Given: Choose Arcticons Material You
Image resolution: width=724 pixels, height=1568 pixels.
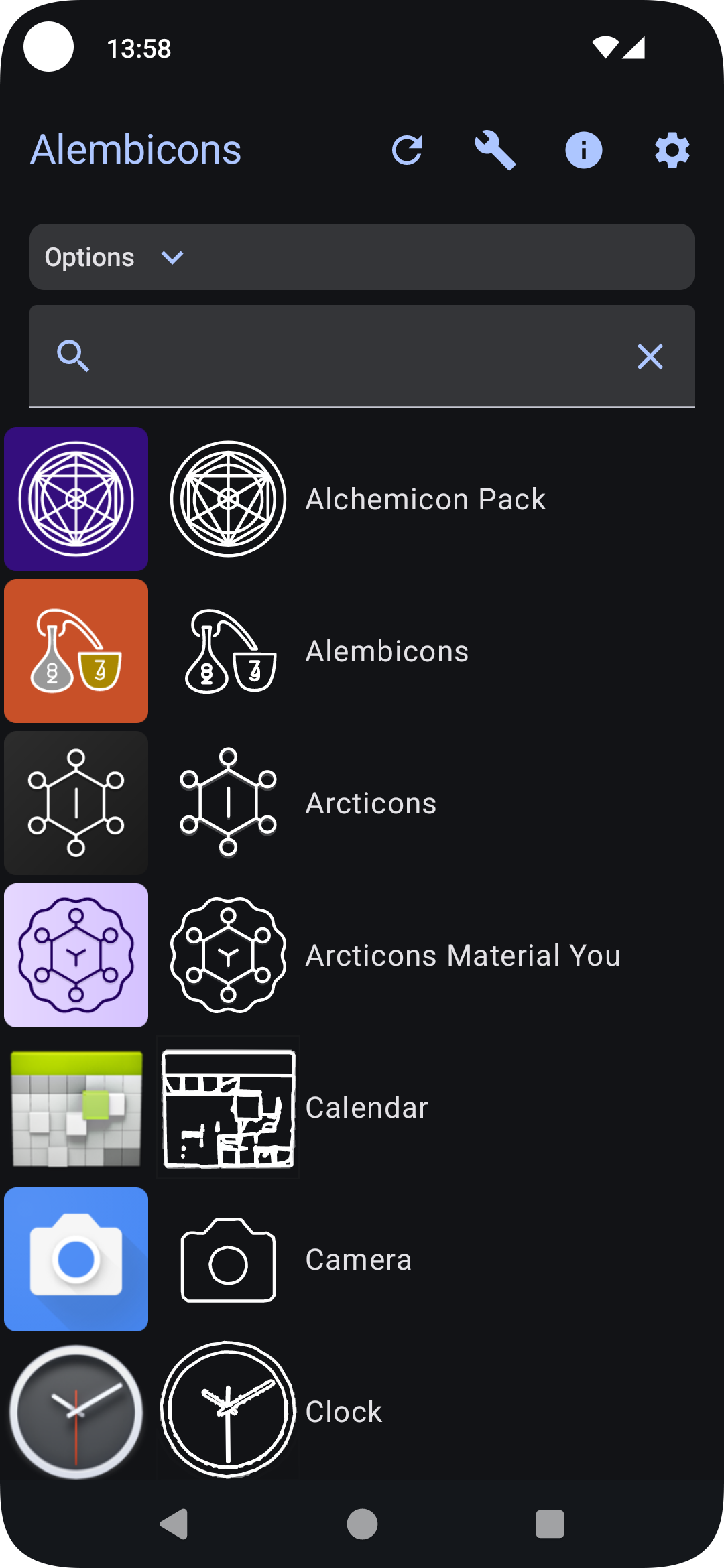Looking at the screenshot, I should pos(463,956).
